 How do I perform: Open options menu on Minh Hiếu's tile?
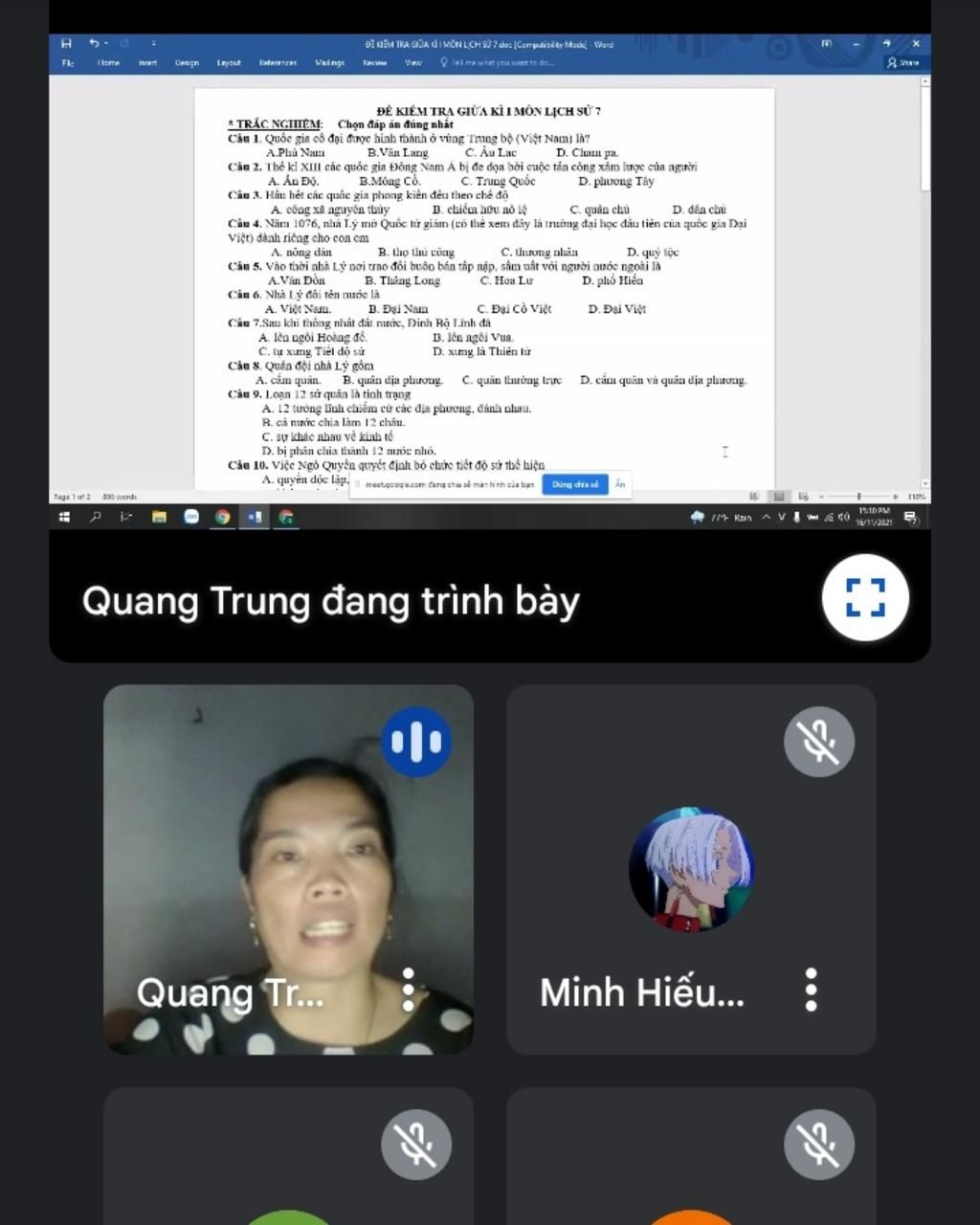pyautogui.click(x=811, y=990)
